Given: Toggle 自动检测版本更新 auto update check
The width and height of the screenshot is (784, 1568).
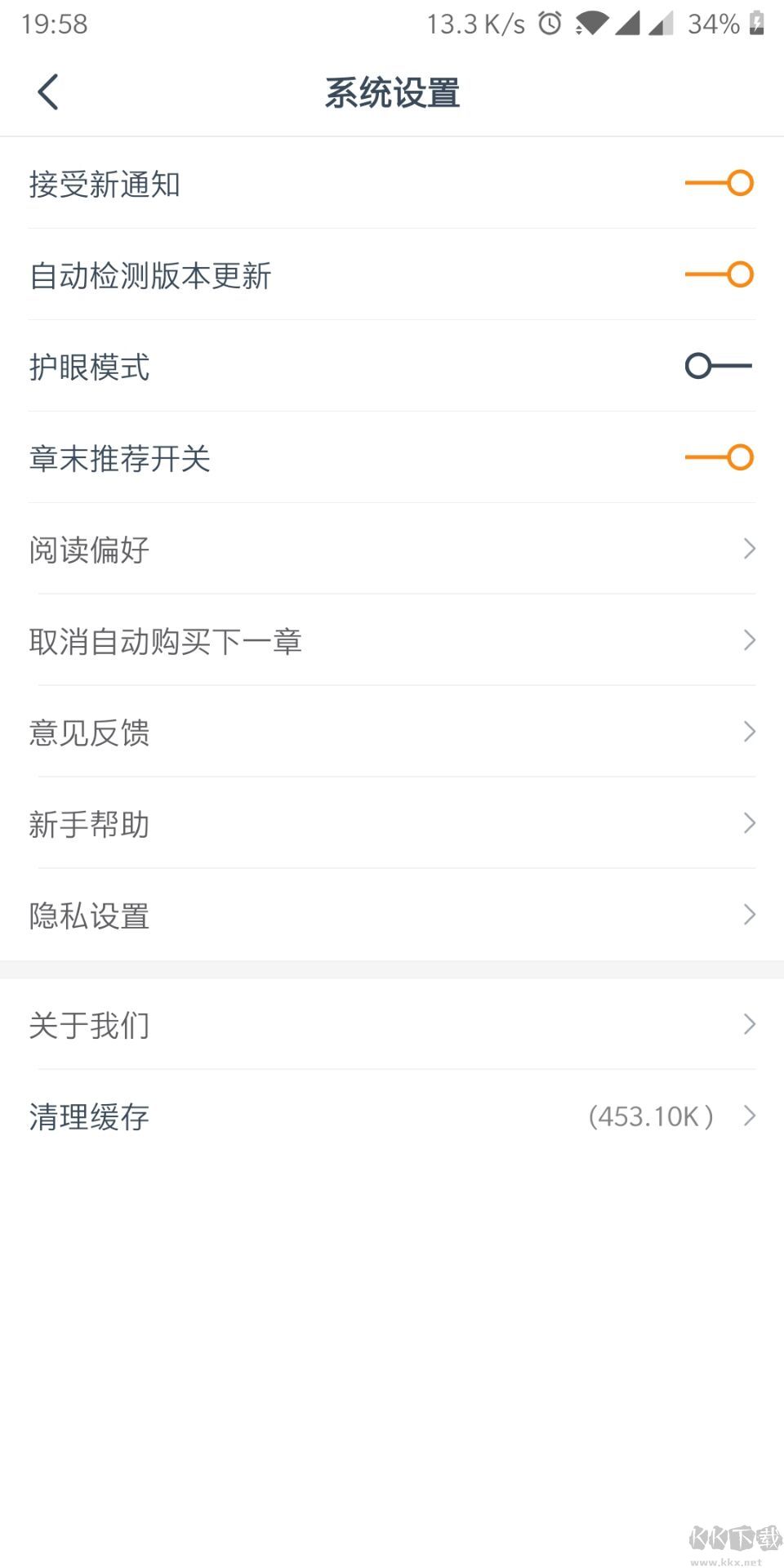Looking at the screenshot, I should pyautogui.click(x=719, y=274).
